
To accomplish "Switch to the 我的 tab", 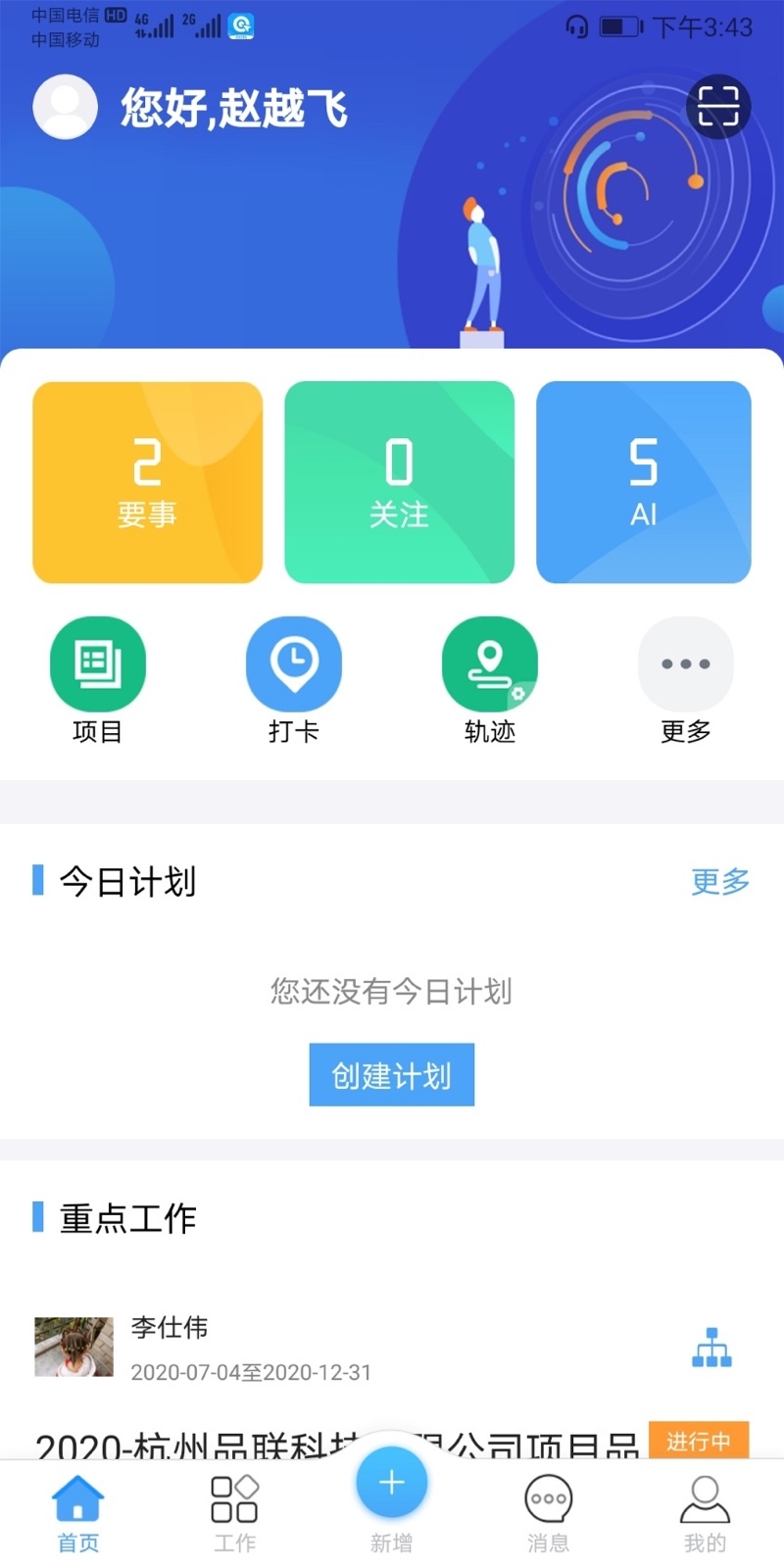I will point(705,1514).
